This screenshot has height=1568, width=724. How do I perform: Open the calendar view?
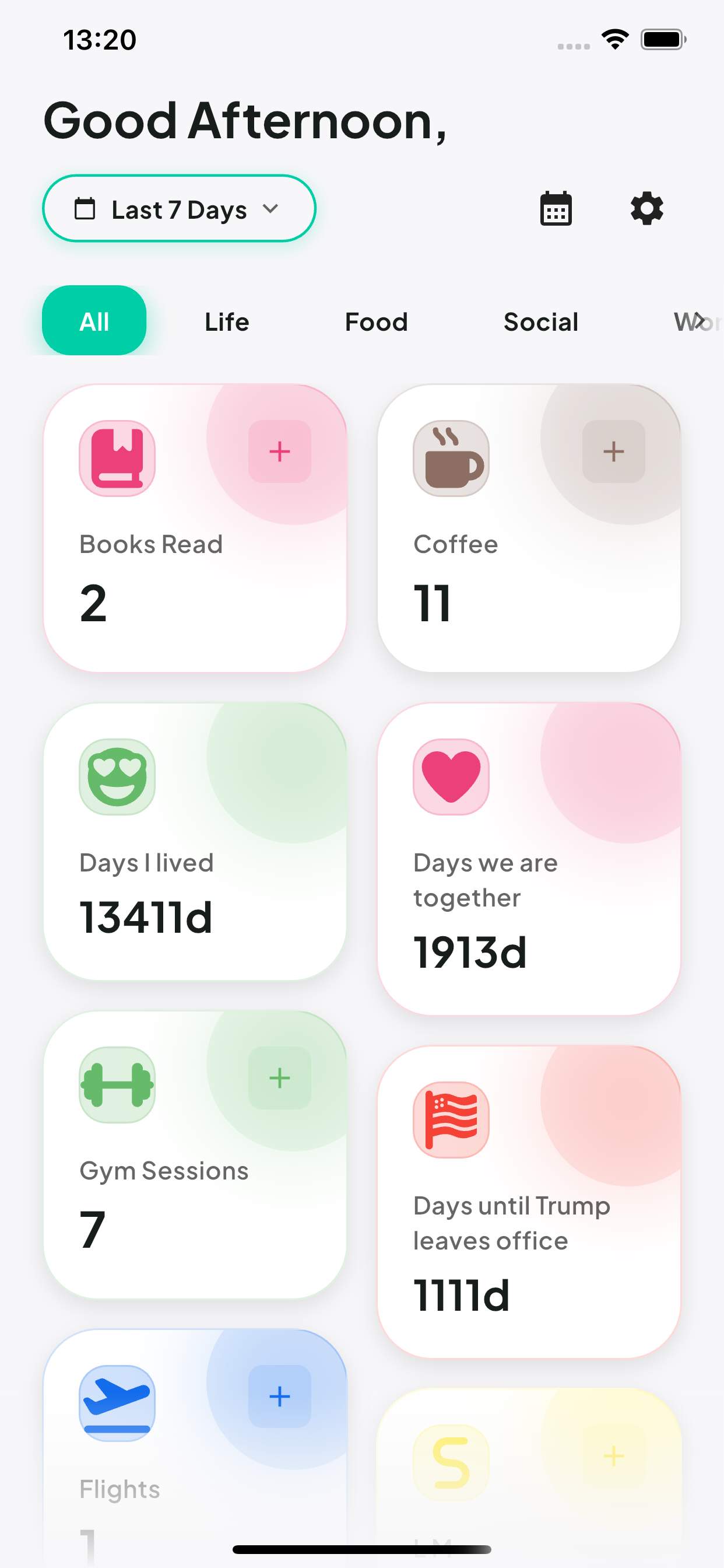click(x=556, y=209)
